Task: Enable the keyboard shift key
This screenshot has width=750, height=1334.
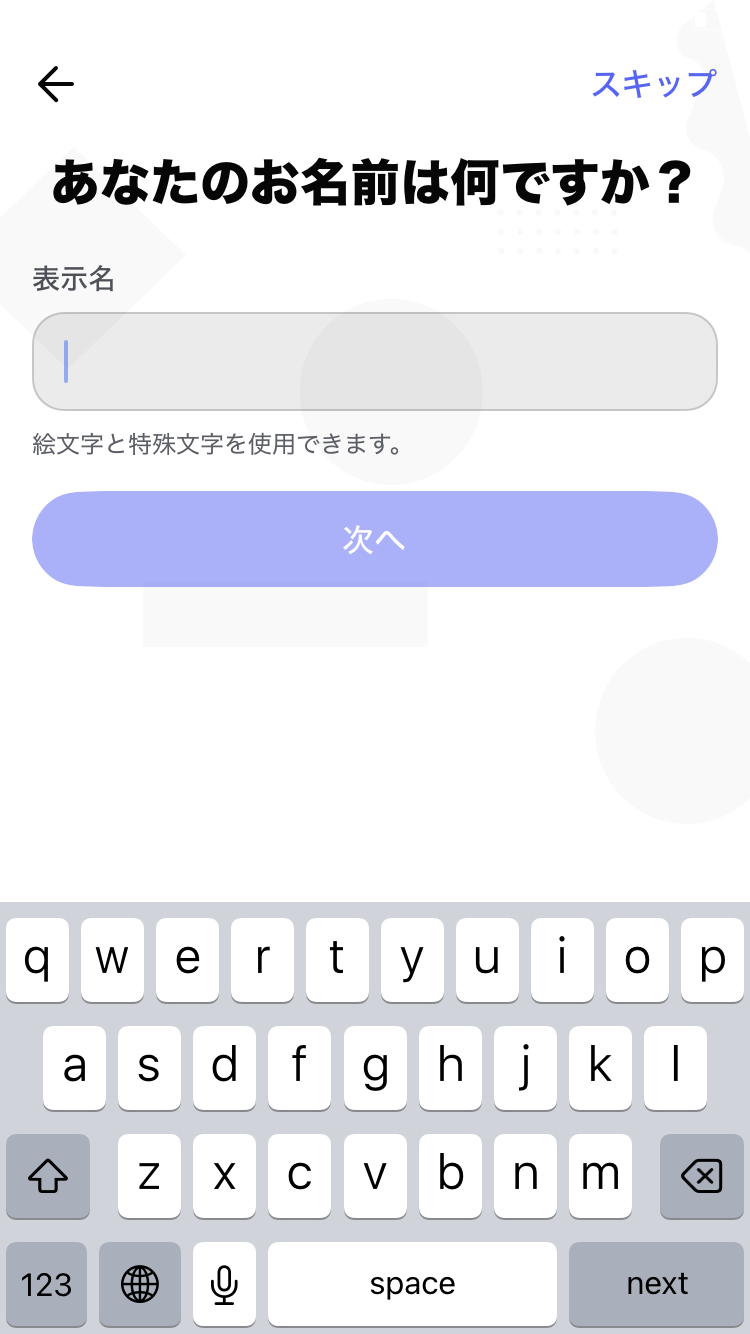Action: (48, 1176)
